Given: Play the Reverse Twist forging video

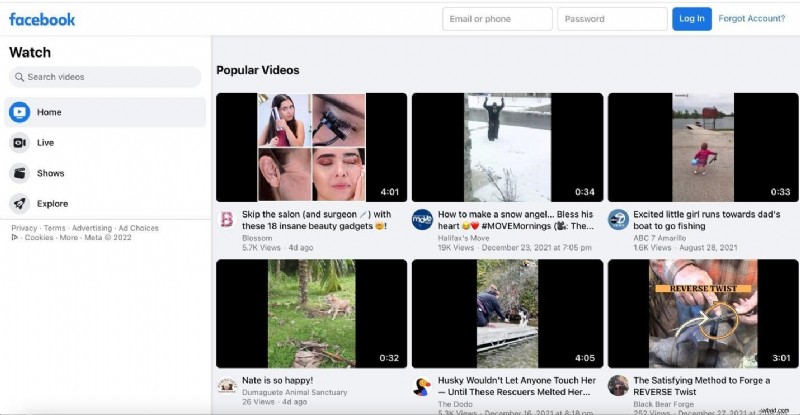Looking at the screenshot, I should 703,313.
